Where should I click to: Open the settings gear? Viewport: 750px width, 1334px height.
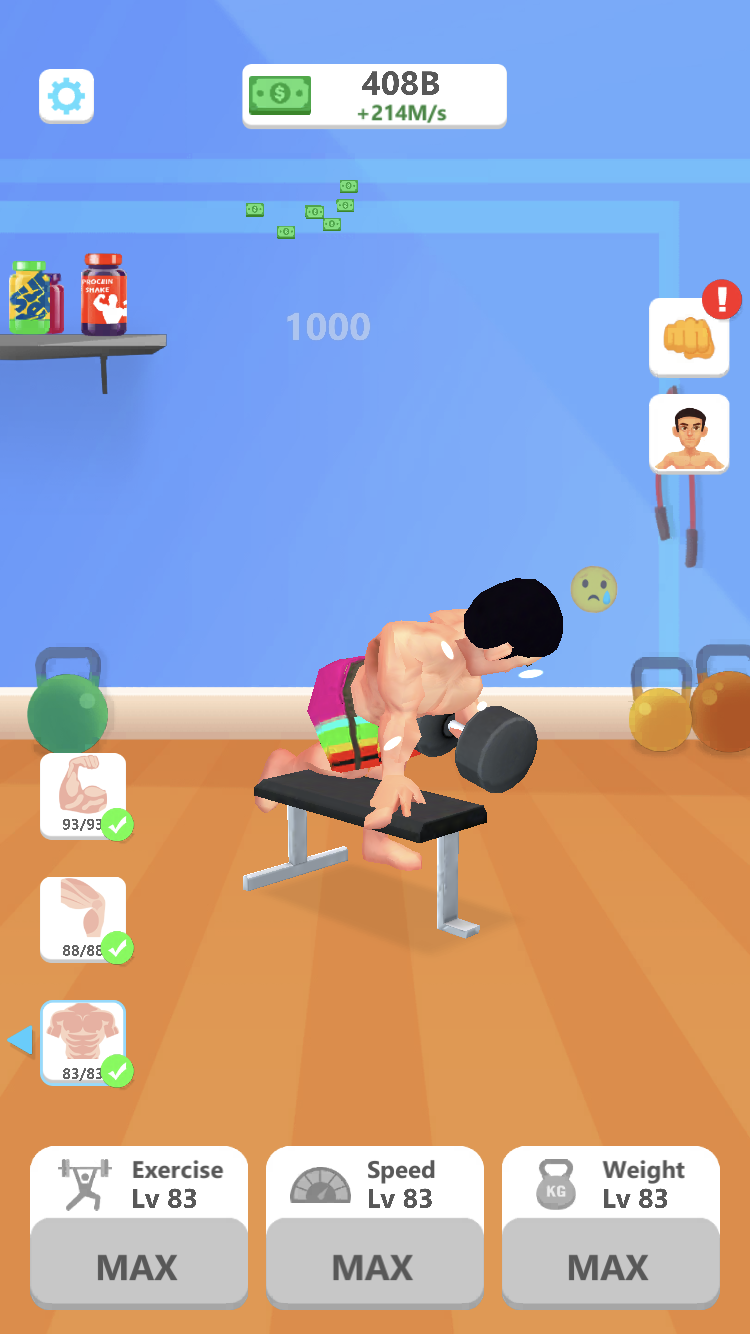point(66,96)
